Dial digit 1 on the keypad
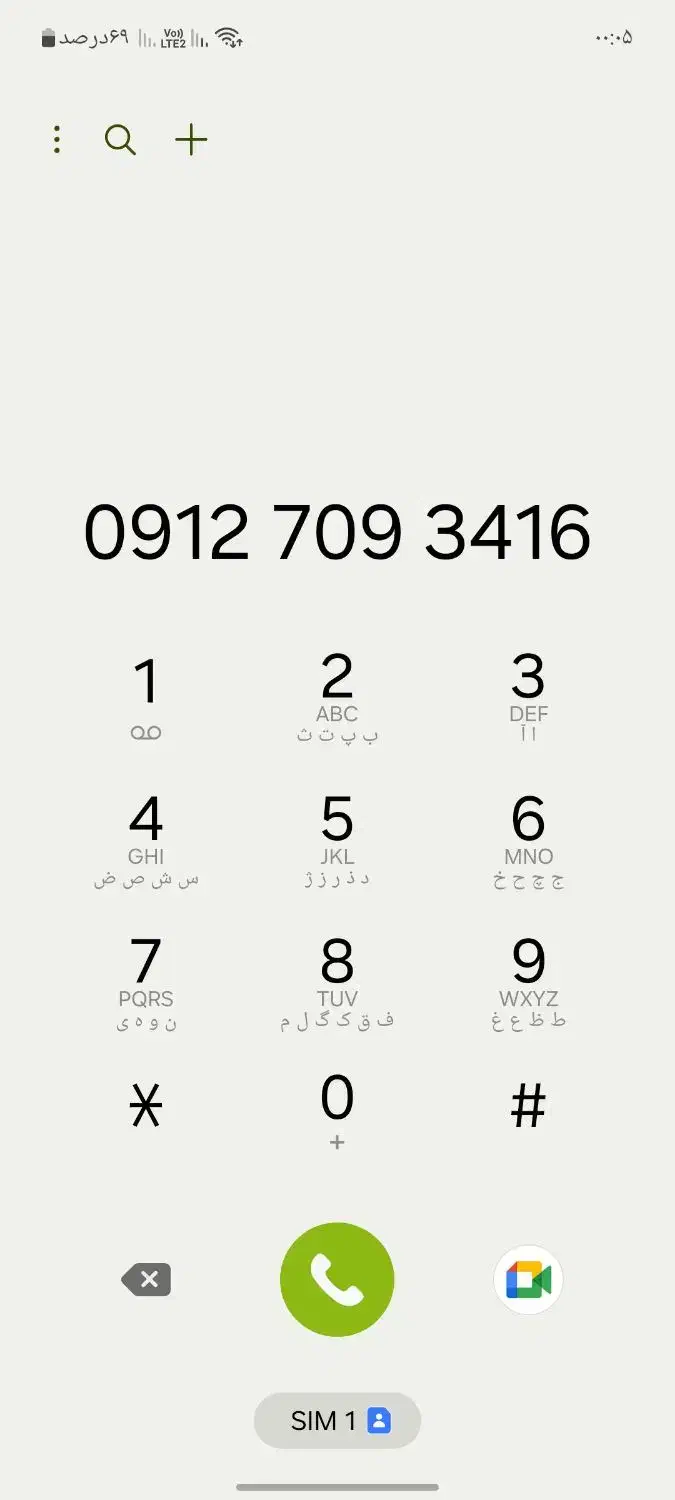This screenshot has height=1500, width=675. 146,697
